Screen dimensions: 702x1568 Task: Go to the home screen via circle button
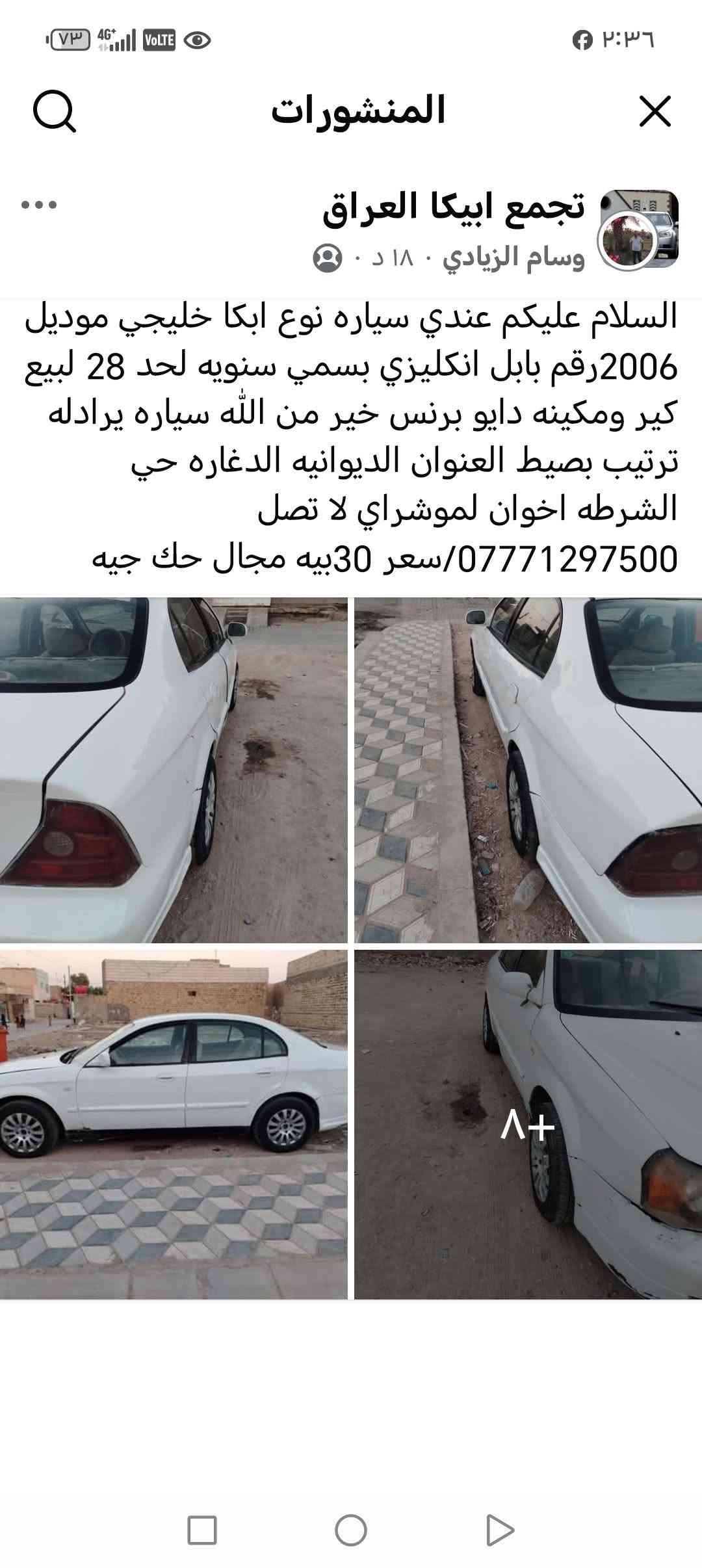coord(351,1530)
